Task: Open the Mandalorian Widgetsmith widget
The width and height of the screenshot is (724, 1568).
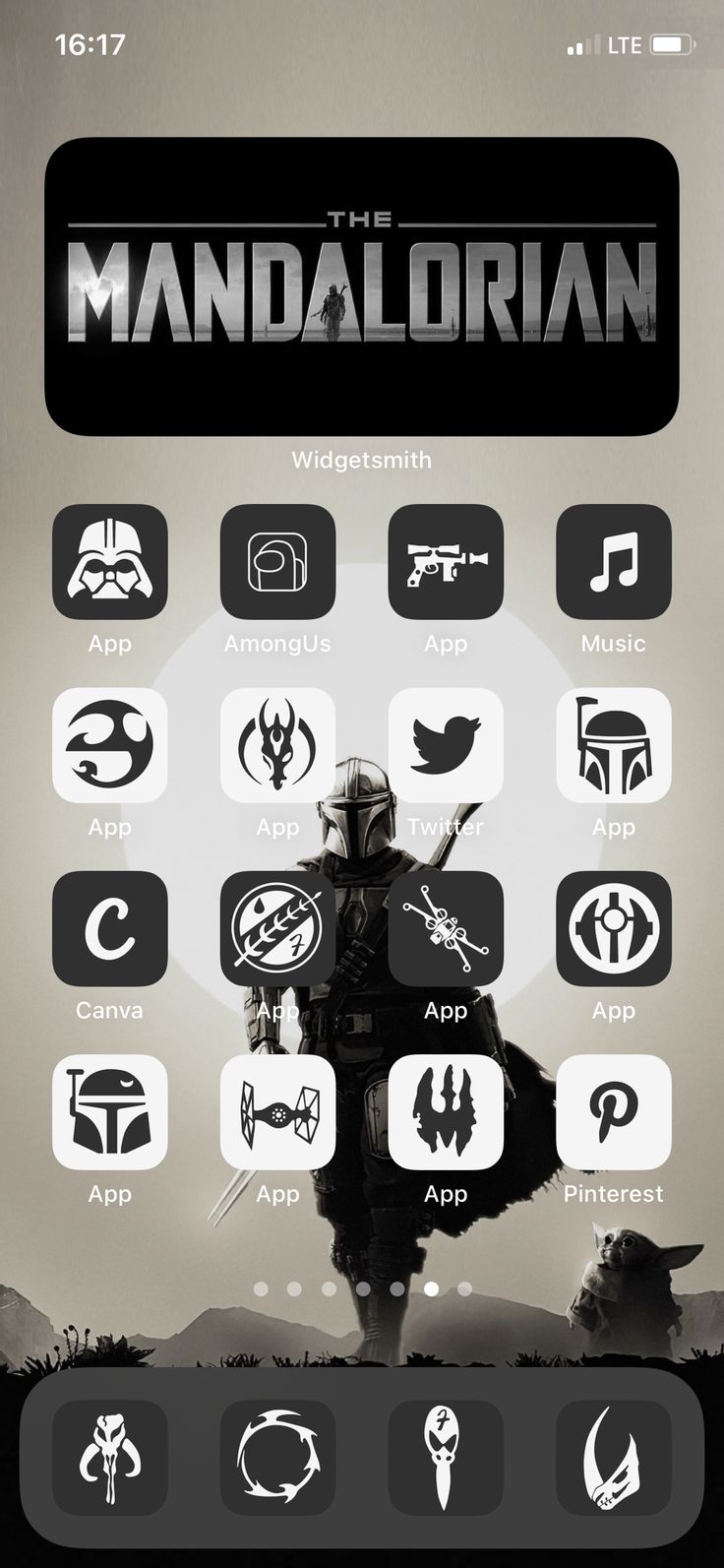Action: tap(362, 285)
